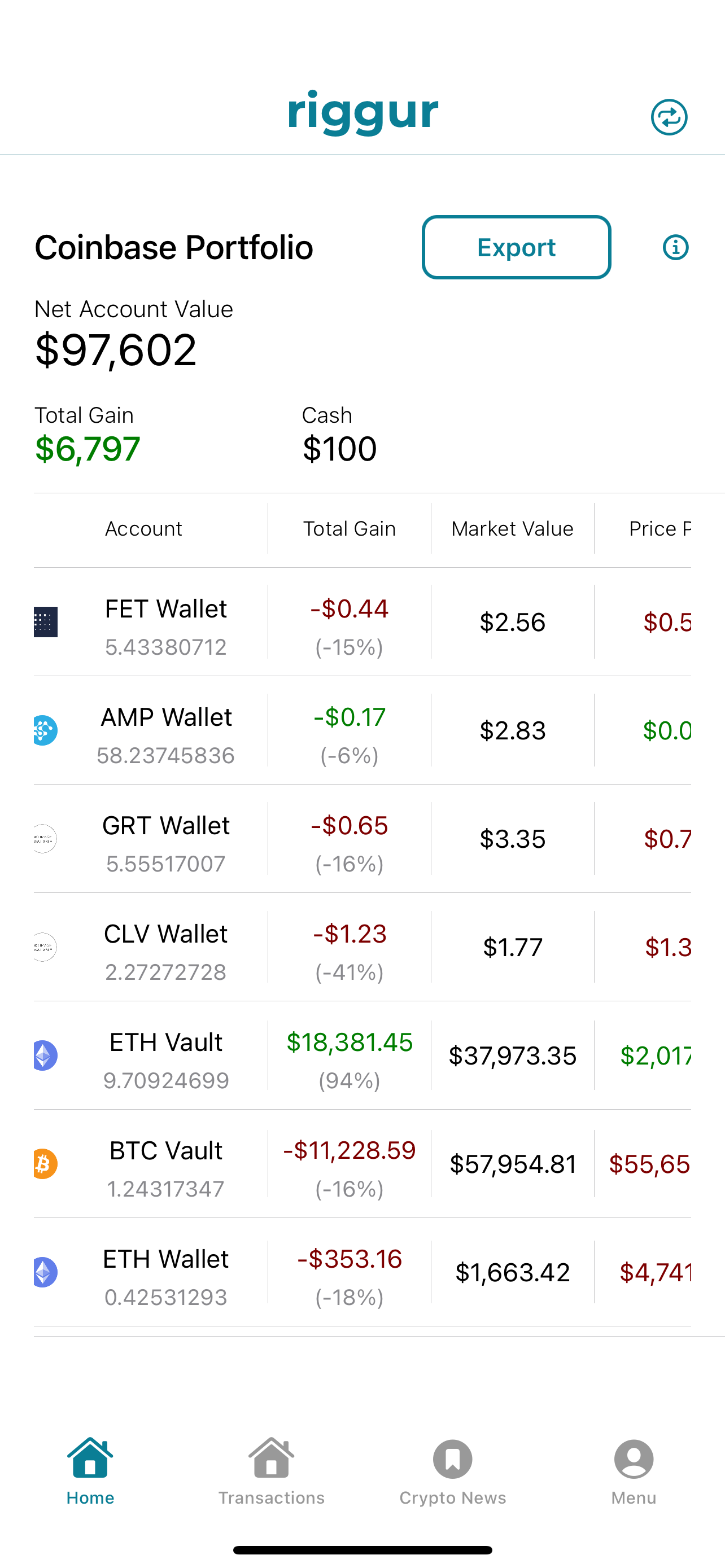This screenshot has width=725, height=1568.
Task: Open the ETH Vault account
Action: 165,1055
